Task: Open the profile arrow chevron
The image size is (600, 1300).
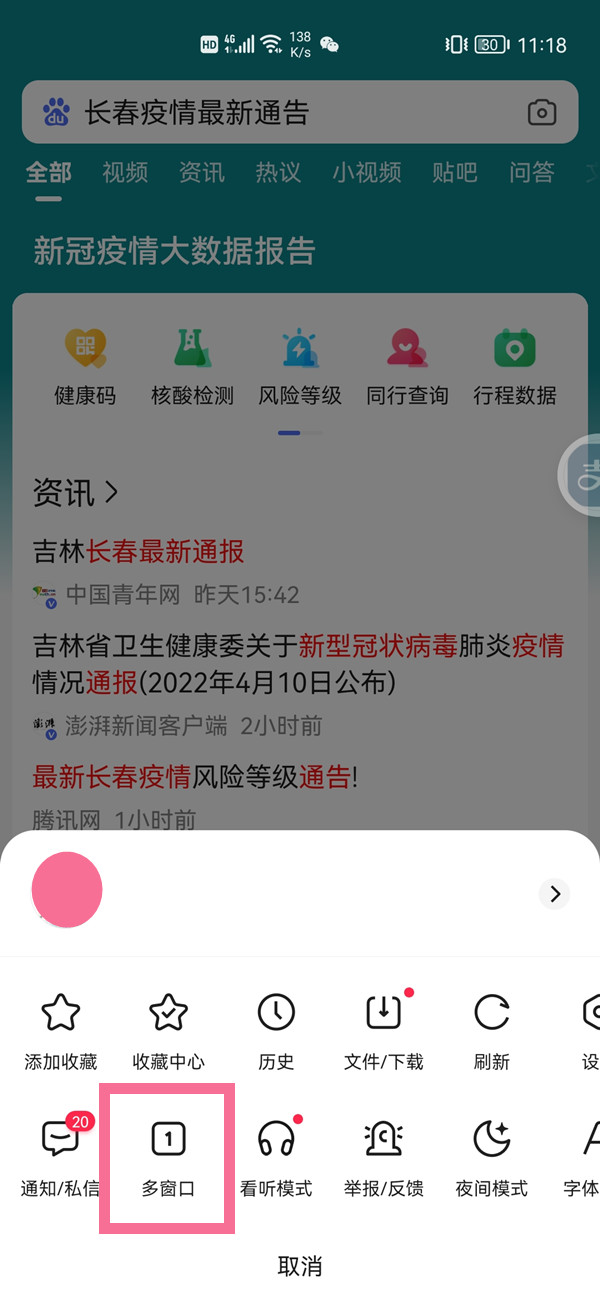Action: pos(555,893)
